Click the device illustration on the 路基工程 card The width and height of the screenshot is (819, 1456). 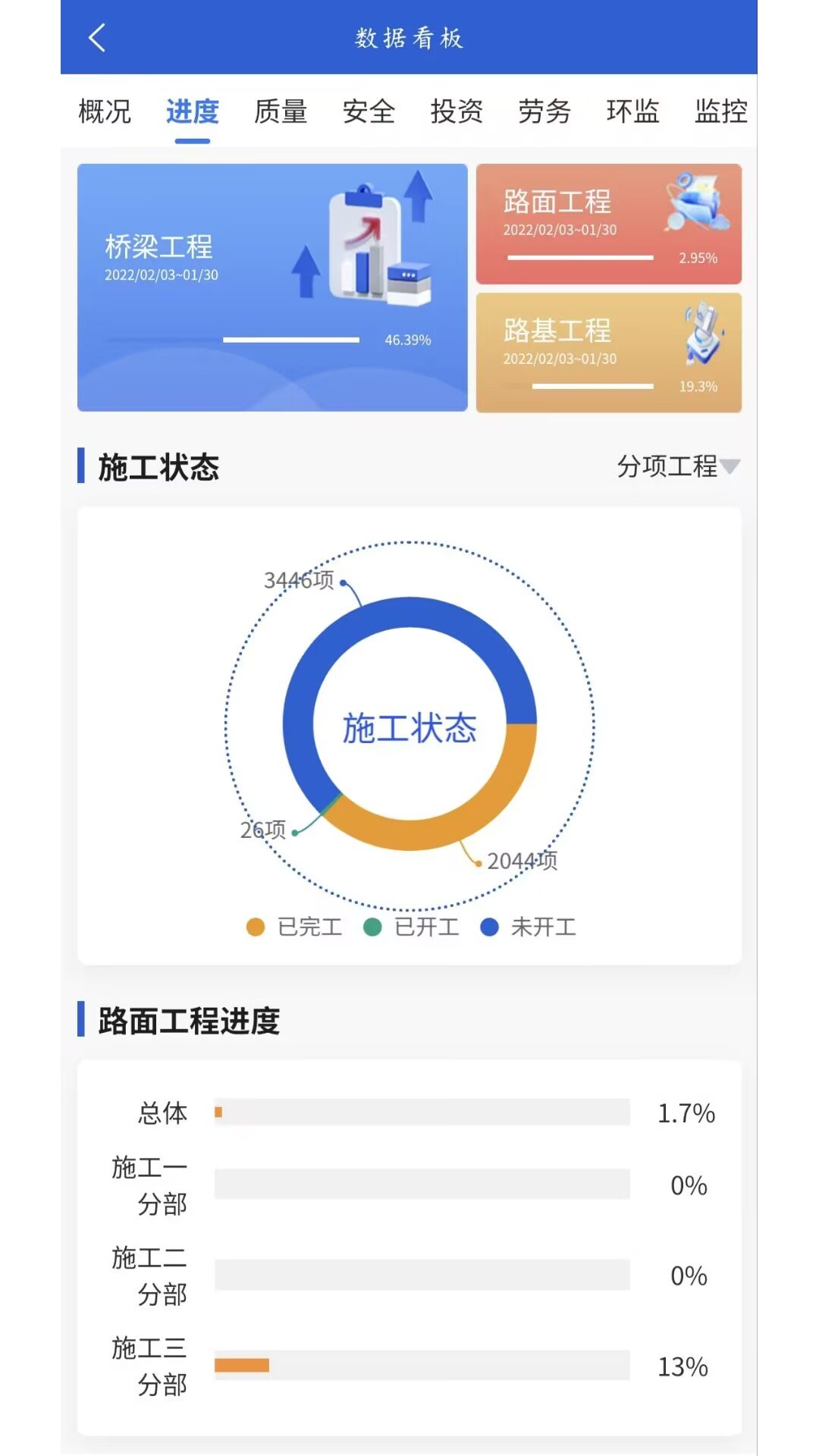701,334
